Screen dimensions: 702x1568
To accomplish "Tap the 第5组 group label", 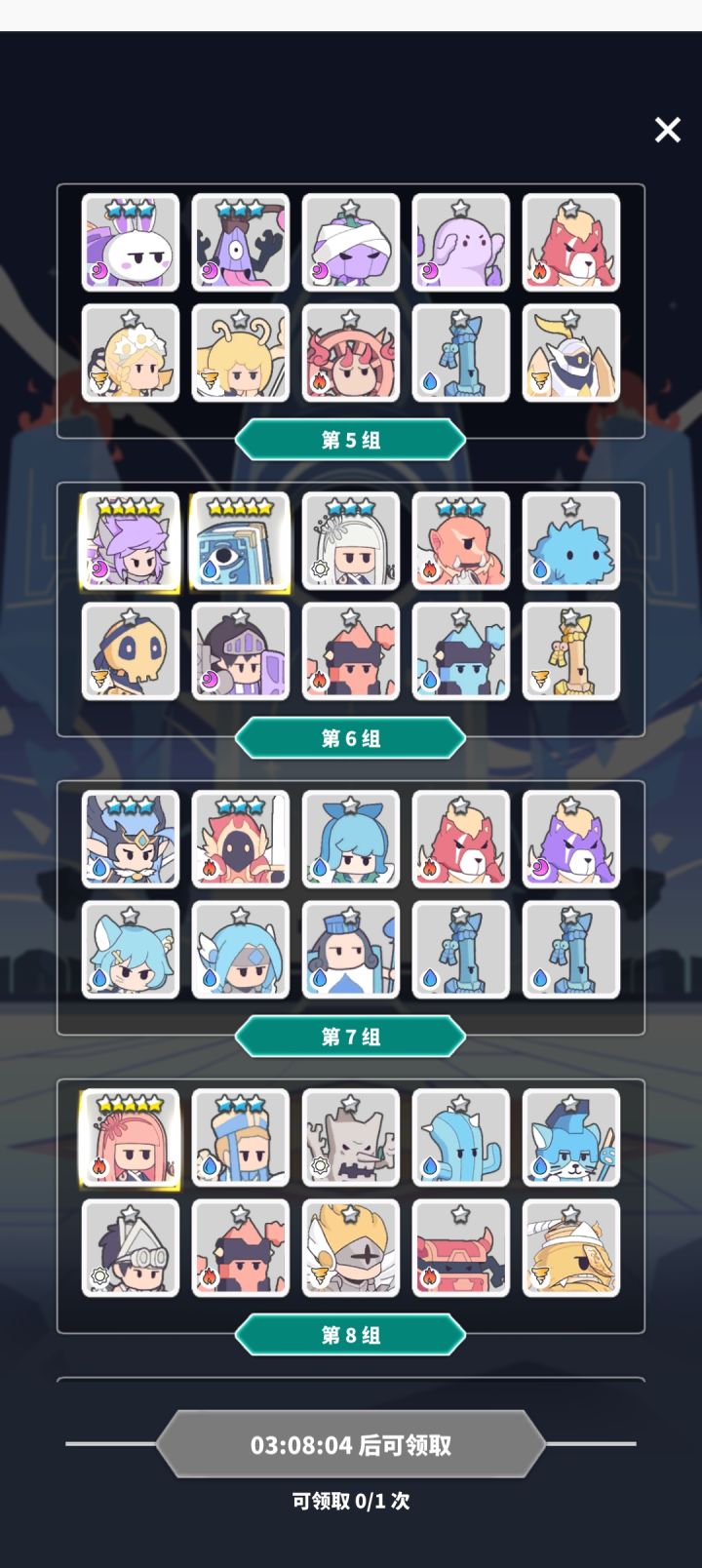I will click(x=350, y=440).
